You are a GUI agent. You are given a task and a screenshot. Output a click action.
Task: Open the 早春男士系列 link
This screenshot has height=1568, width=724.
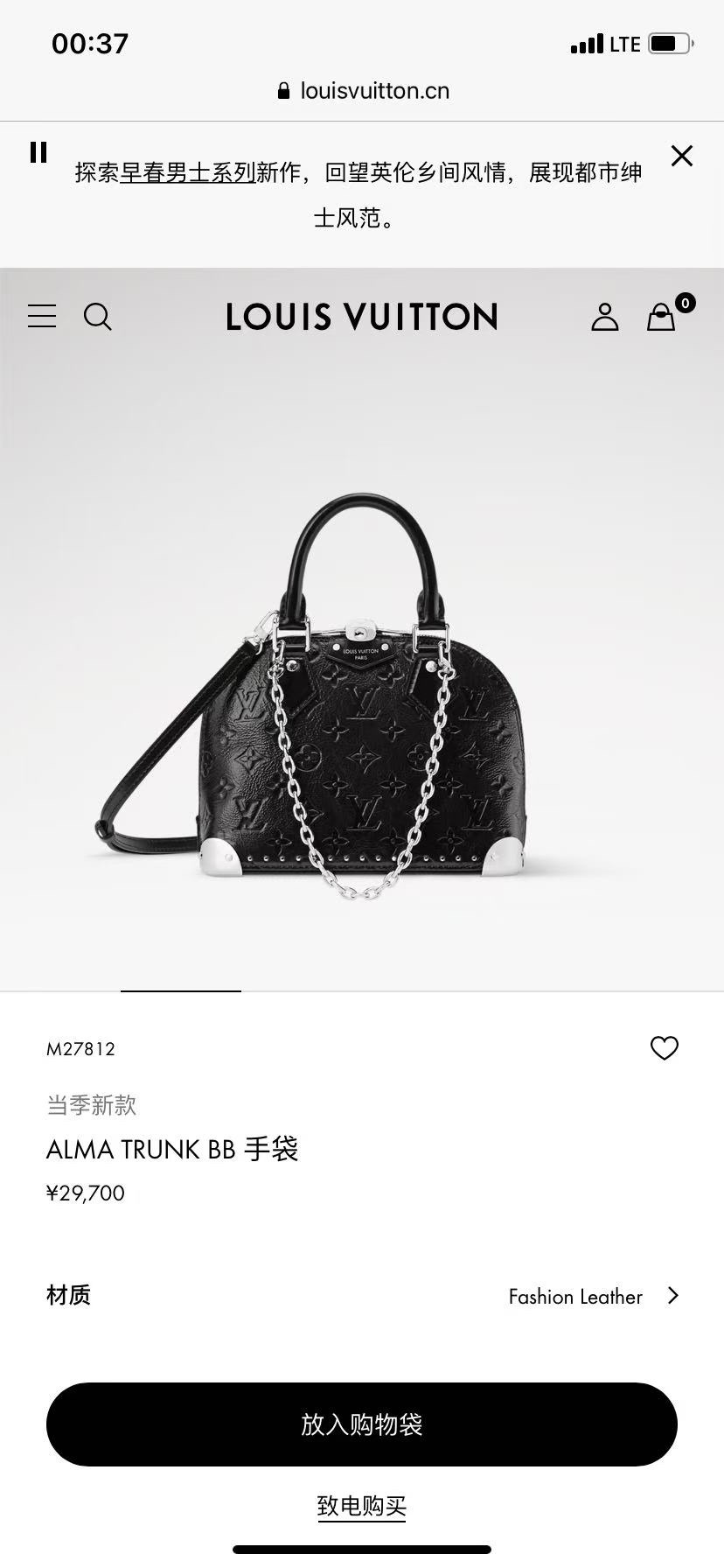coord(188,172)
